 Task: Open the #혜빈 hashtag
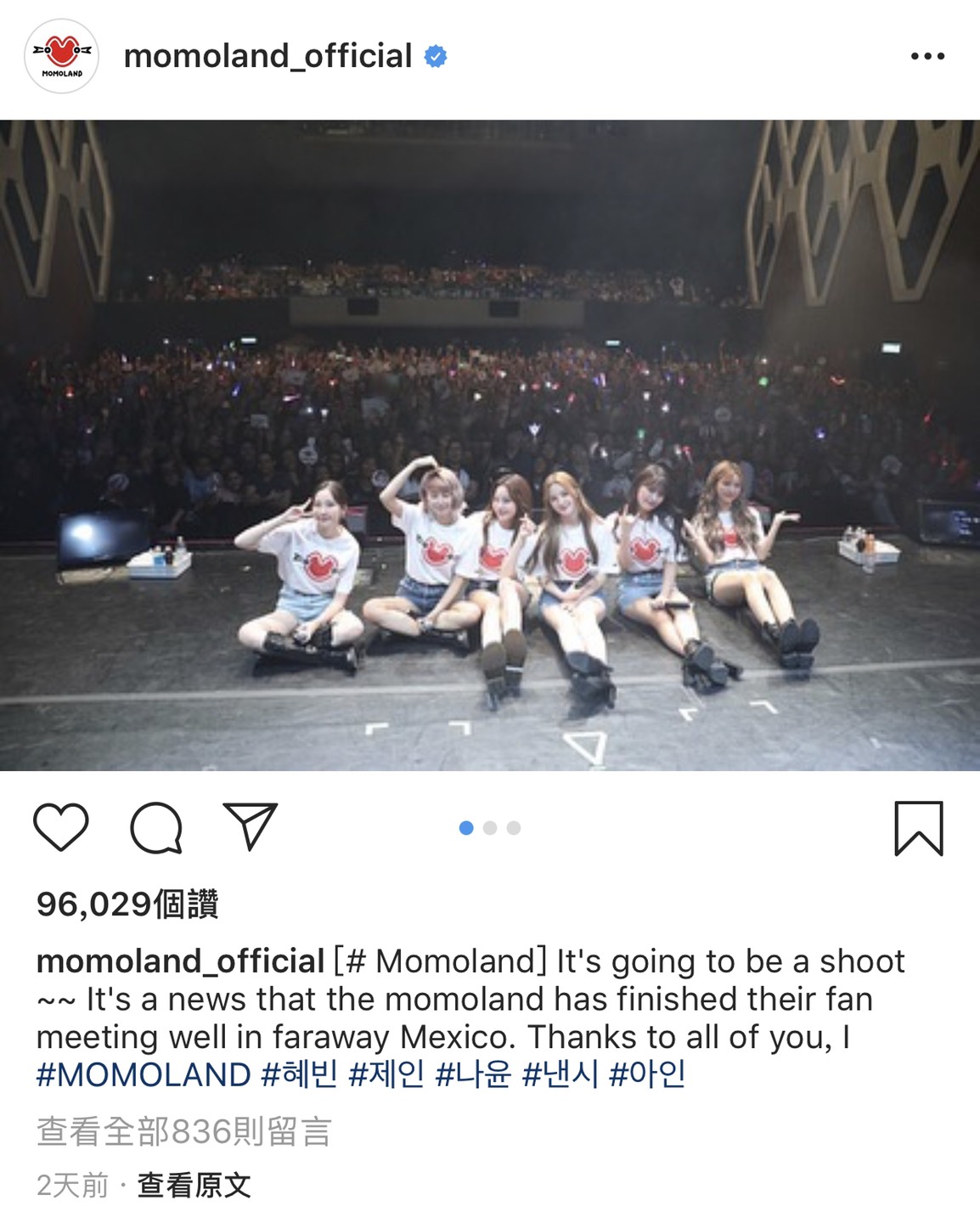point(299,1074)
